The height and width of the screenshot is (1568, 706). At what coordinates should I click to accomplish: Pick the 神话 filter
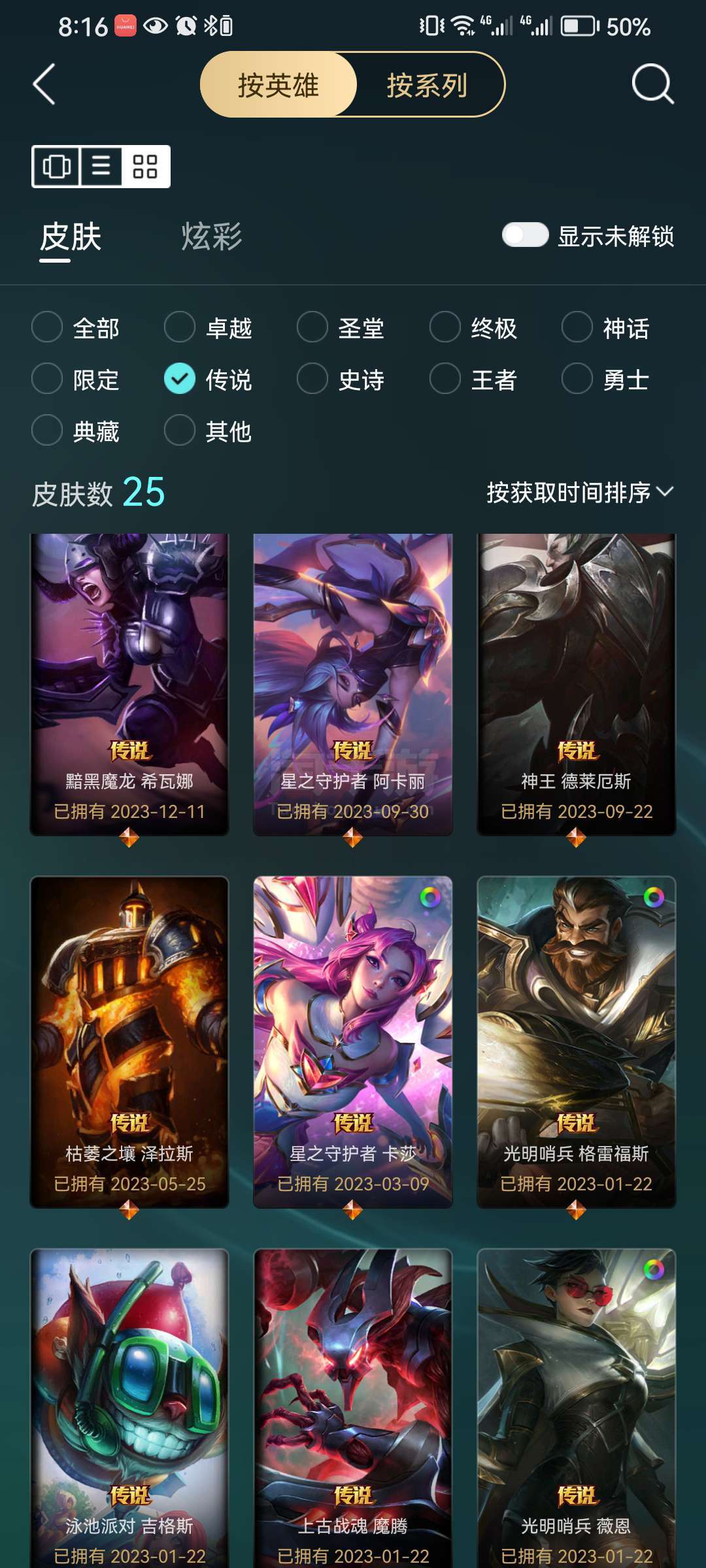tap(606, 327)
